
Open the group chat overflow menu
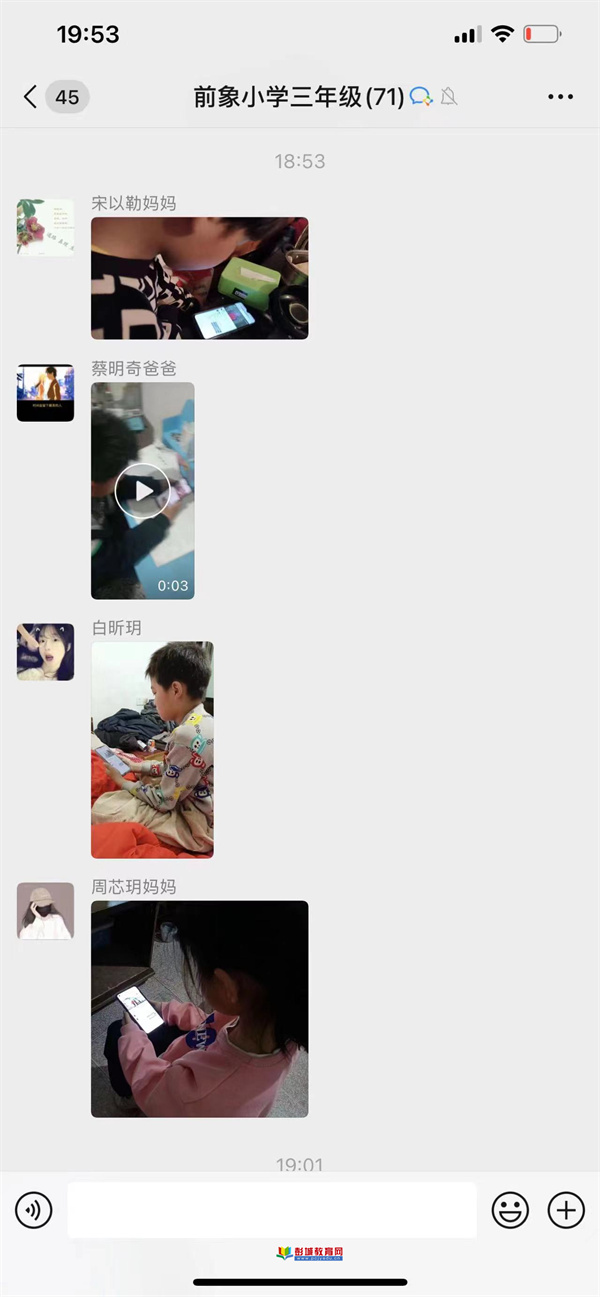coord(560,97)
